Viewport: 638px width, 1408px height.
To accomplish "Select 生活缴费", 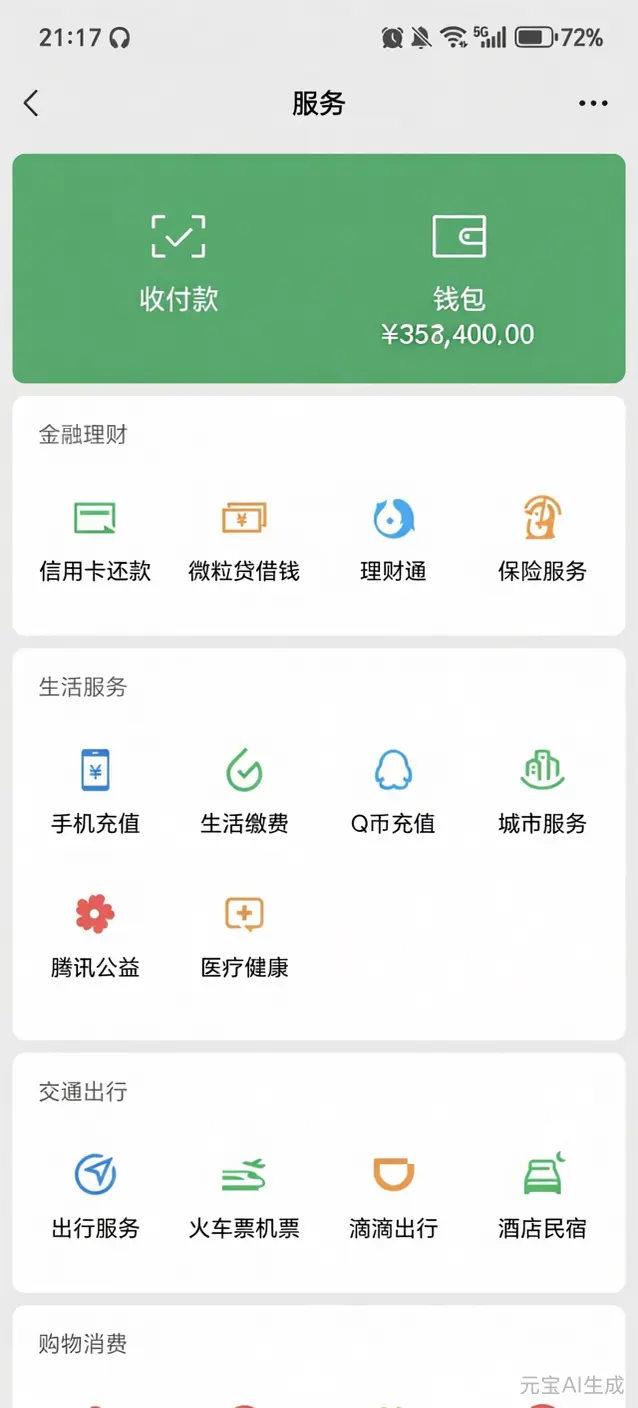I will click(x=244, y=794).
